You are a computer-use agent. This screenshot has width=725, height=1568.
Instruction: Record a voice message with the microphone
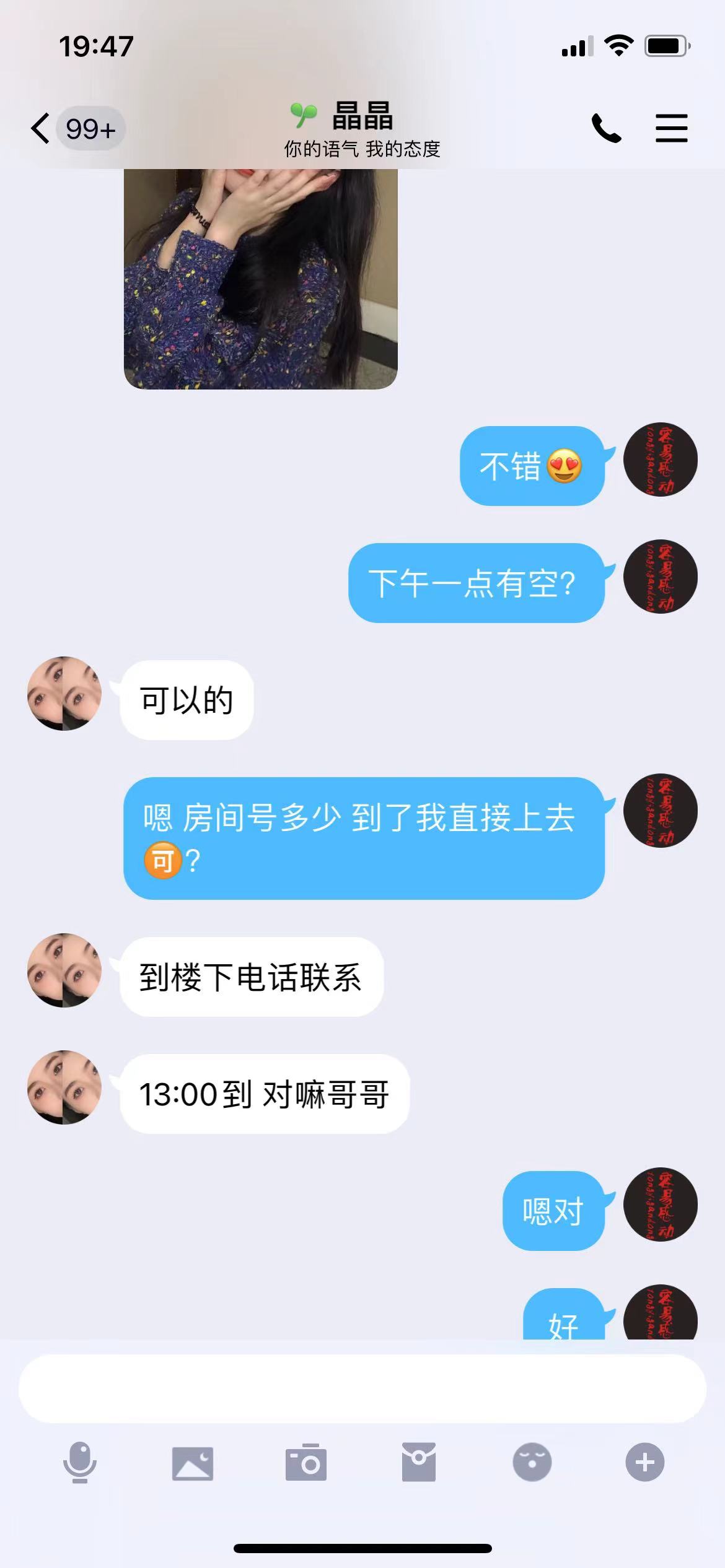(x=80, y=1462)
